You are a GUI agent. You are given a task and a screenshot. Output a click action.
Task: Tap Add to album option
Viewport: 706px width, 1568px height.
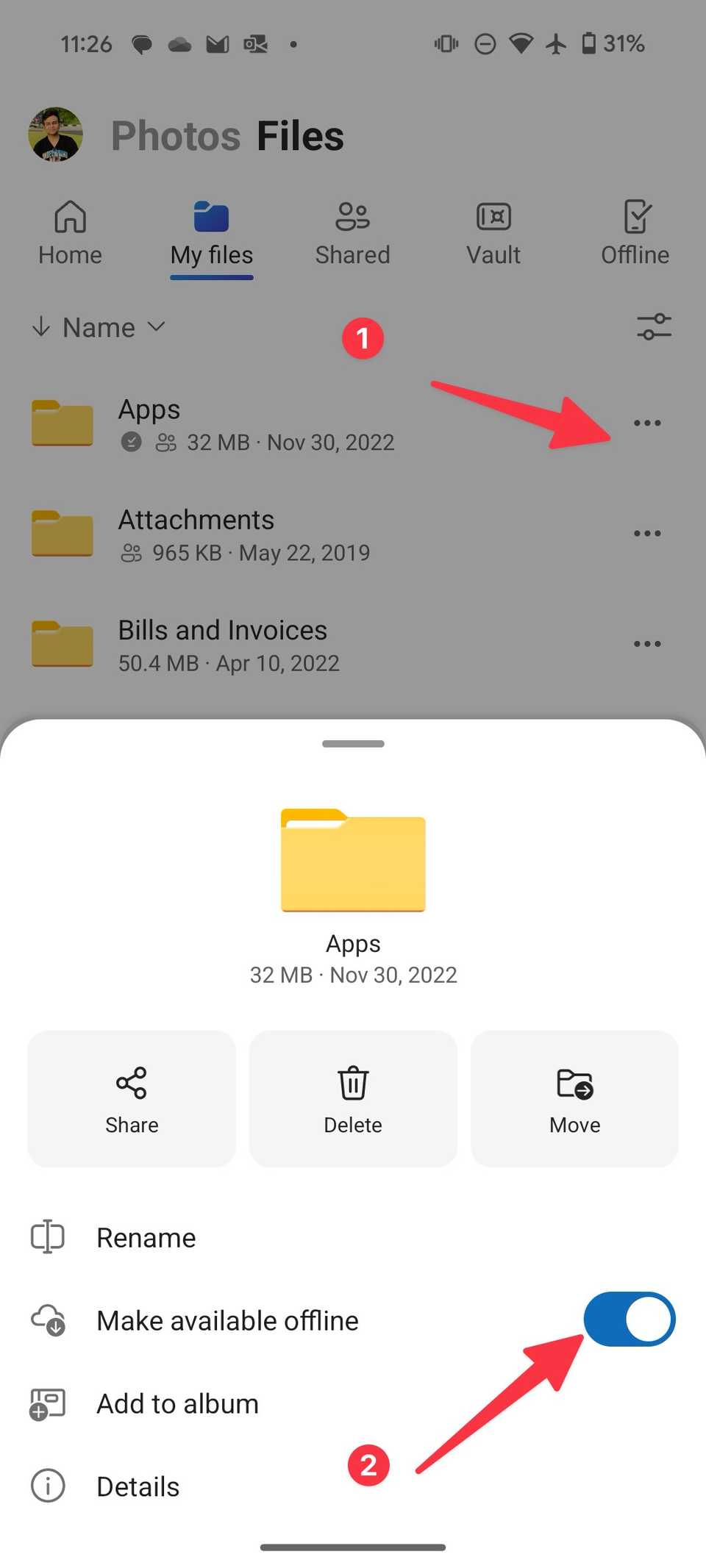click(176, 1403)
